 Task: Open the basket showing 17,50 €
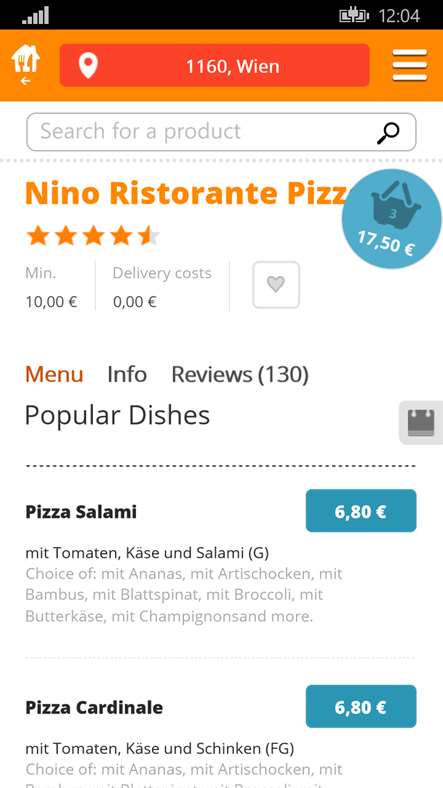[x=392, y=219]
